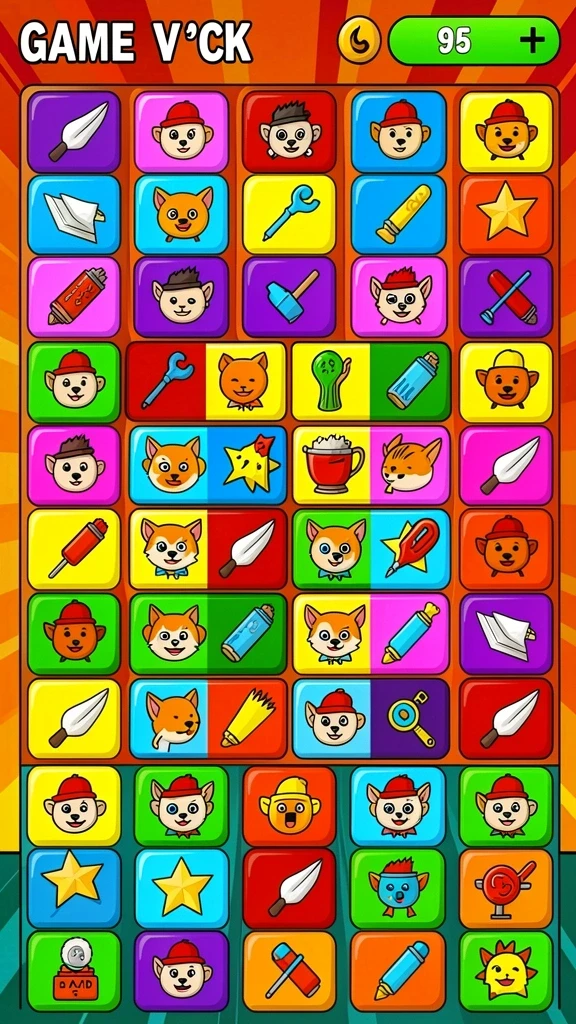Select the paper plane on the purple tile

(x=506, y=633)
